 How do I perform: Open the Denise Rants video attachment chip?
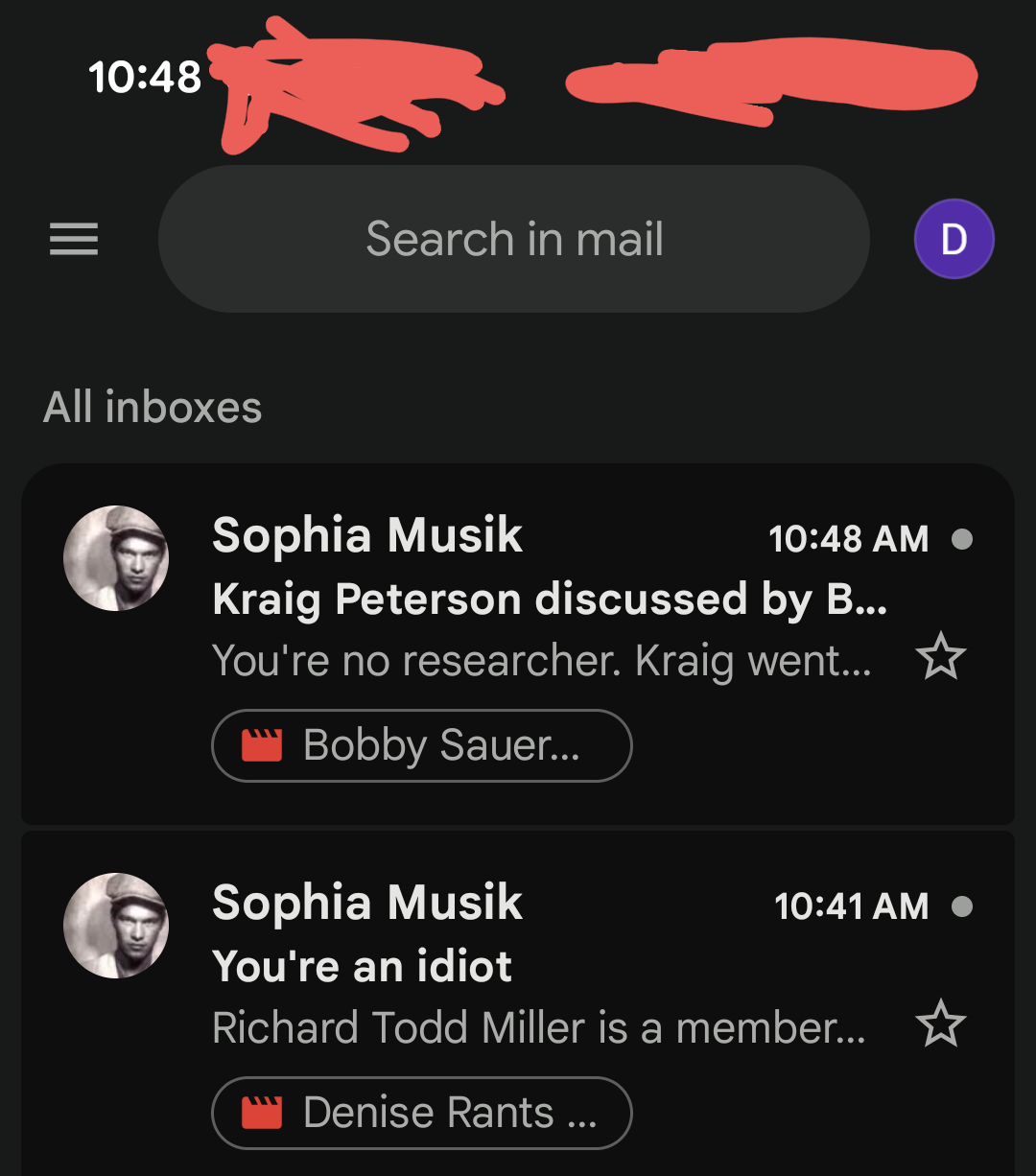pyautogui.click(x=422, y=1113)
